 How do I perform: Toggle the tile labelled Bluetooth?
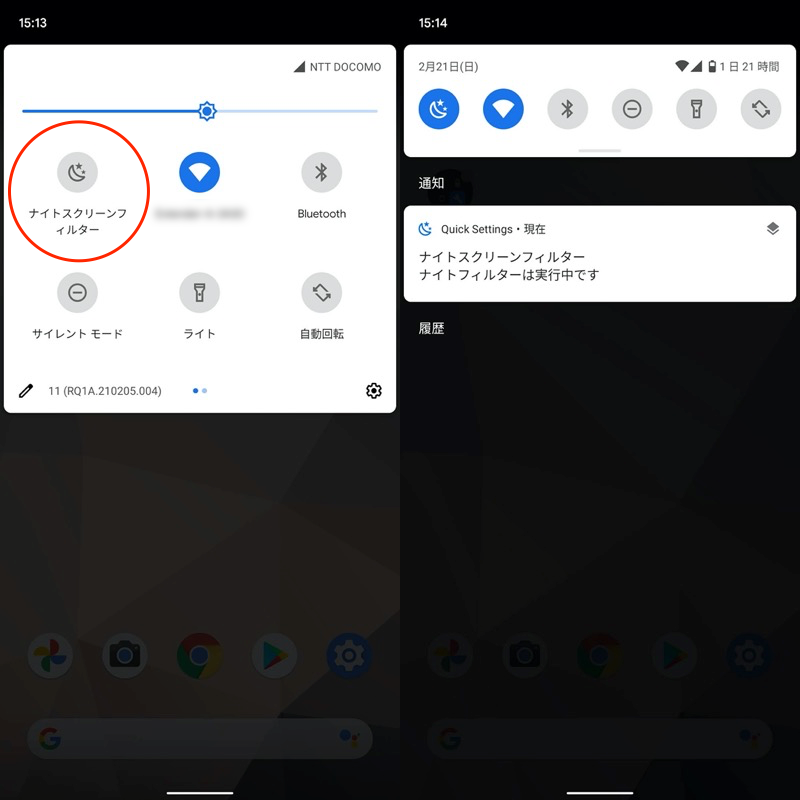tap(321, 173)
